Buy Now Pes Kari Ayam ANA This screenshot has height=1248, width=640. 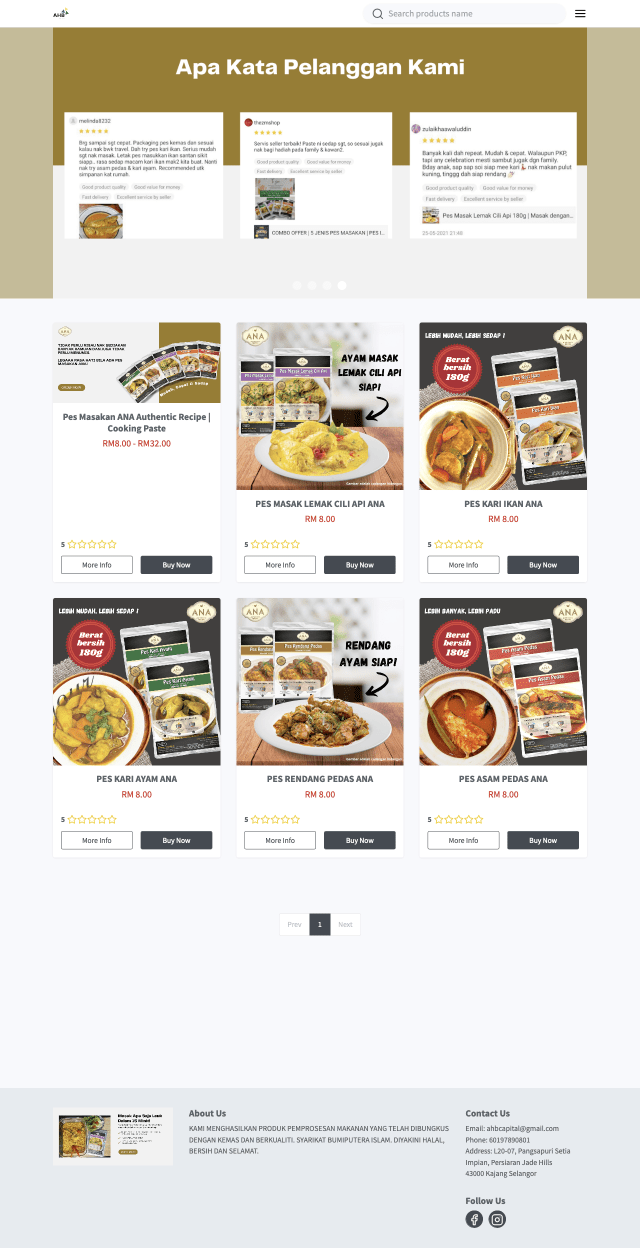pyautogui.click(x=176, y=840)
